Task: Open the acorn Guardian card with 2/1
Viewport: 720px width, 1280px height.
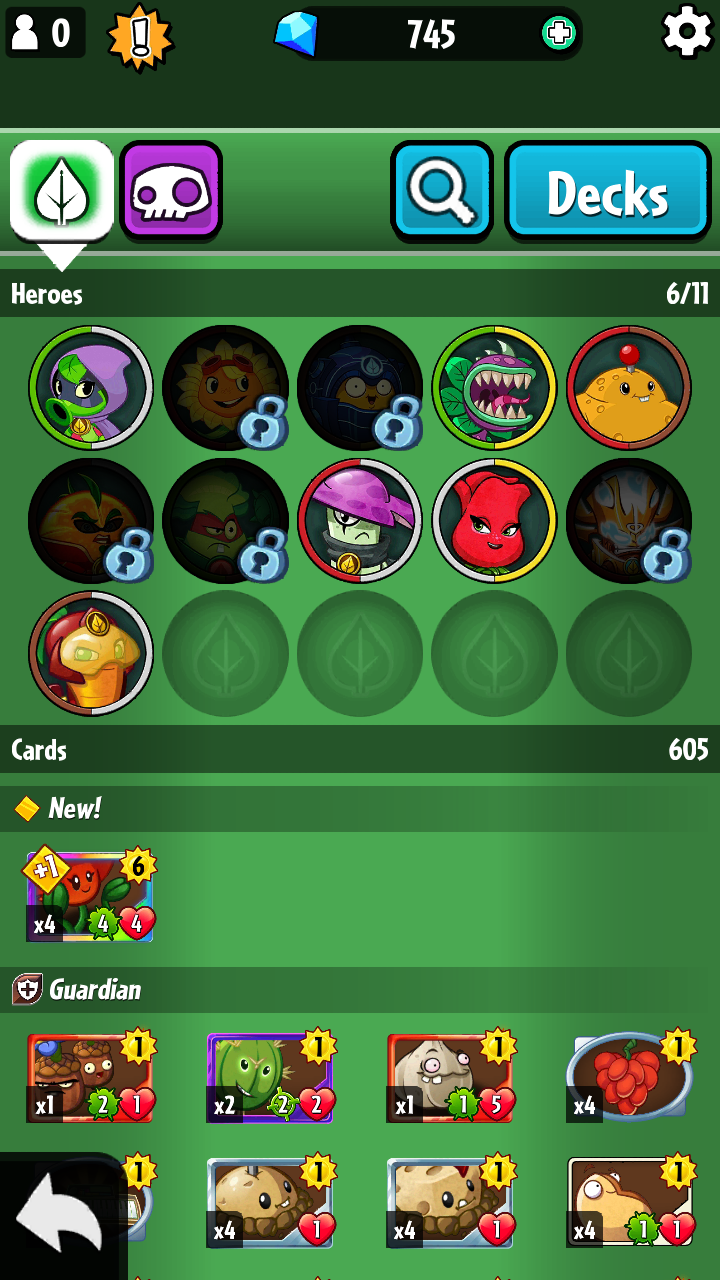Action: (91, 1076)
